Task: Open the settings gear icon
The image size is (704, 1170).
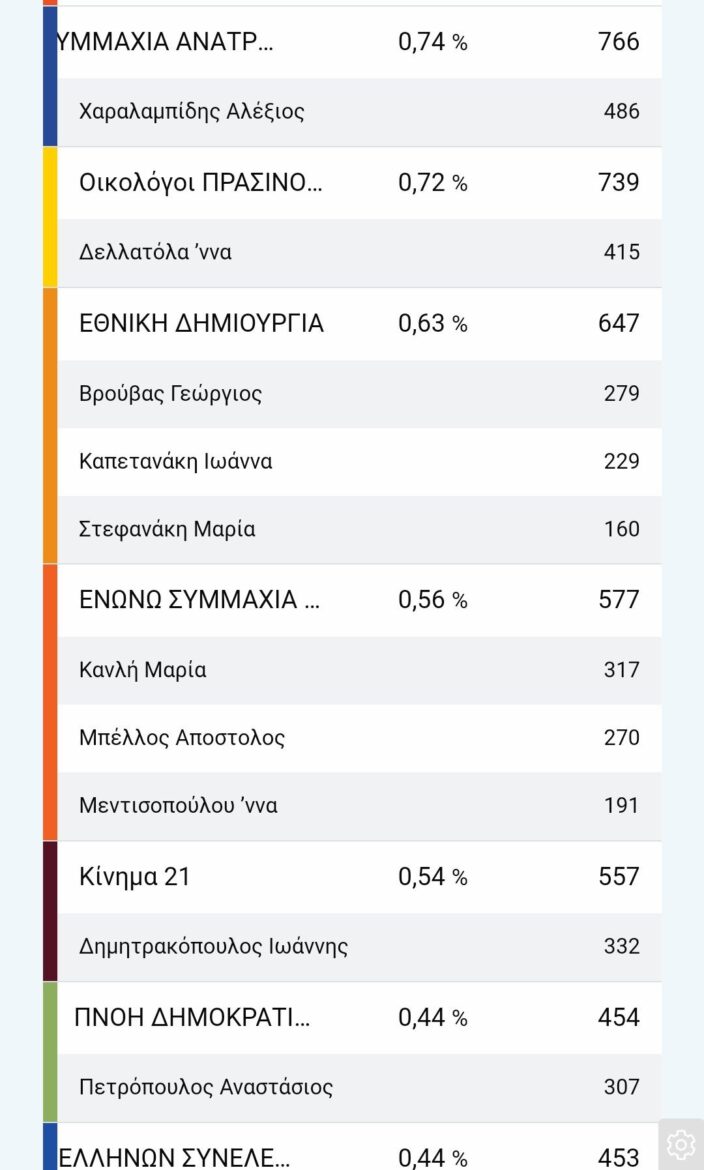Action: point(681,1144)
